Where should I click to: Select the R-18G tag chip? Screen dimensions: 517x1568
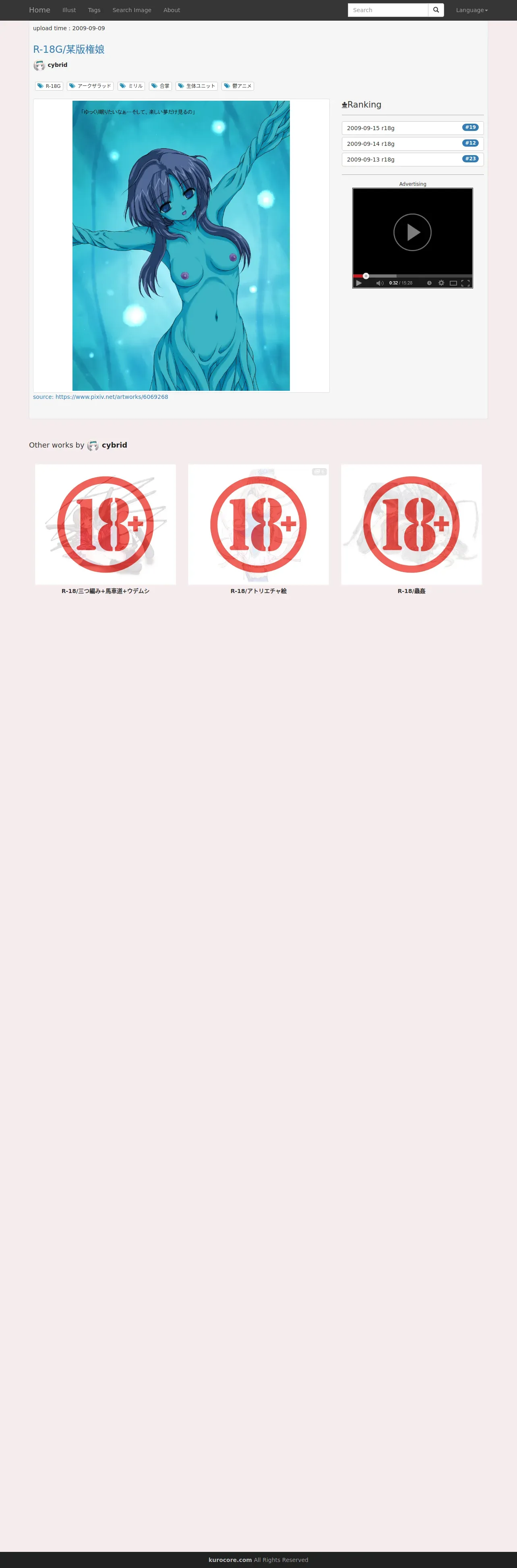pyautogui.click(x=49, y=86)
